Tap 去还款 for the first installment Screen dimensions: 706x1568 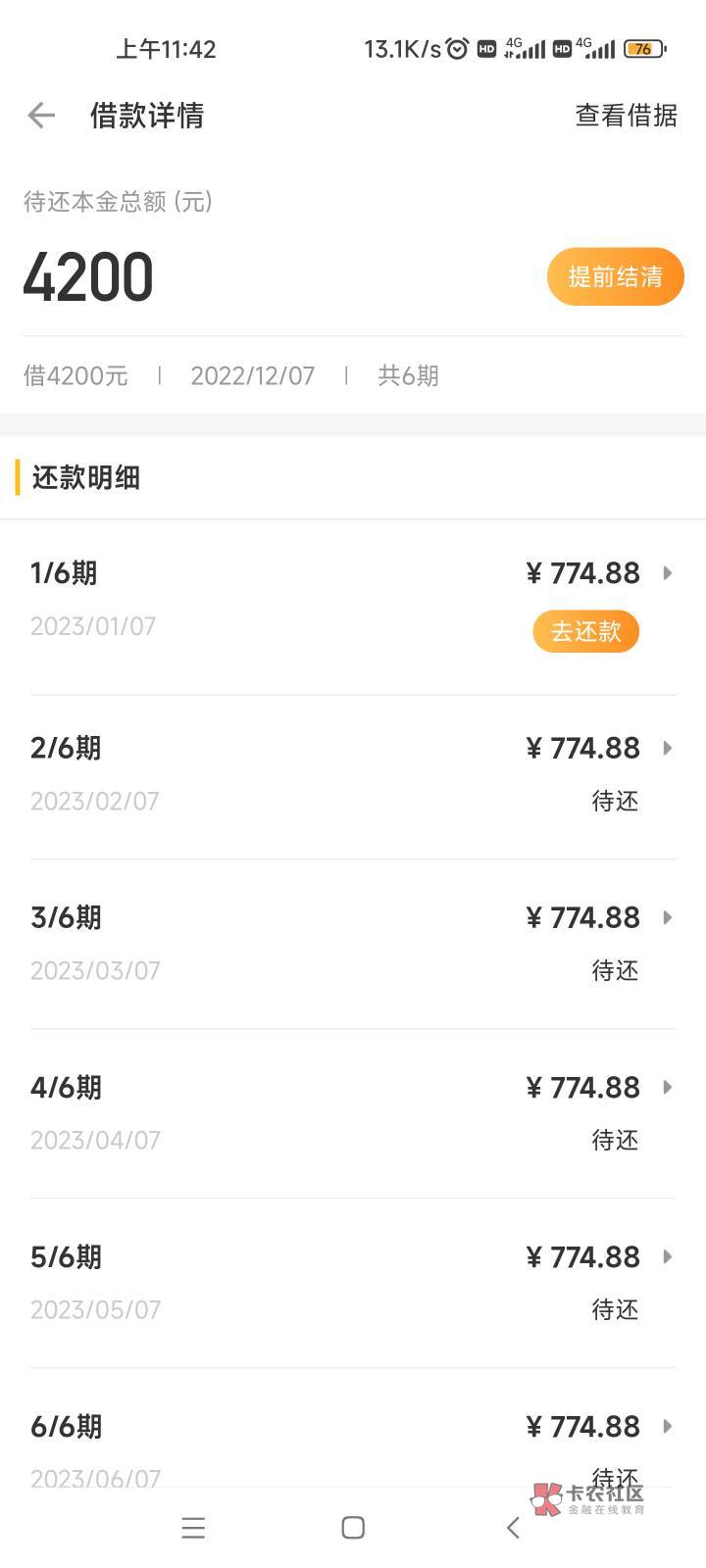[x=585, y=631]
